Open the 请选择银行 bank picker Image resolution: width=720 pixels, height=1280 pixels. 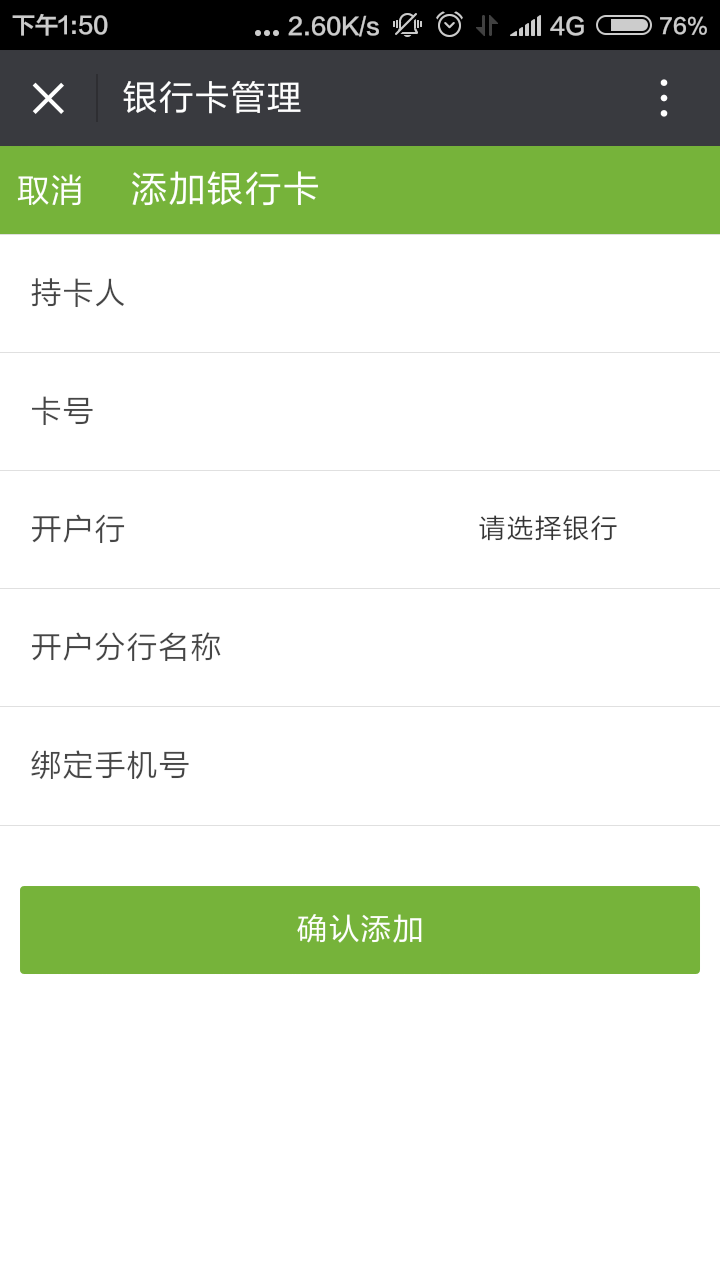[548, 529]
